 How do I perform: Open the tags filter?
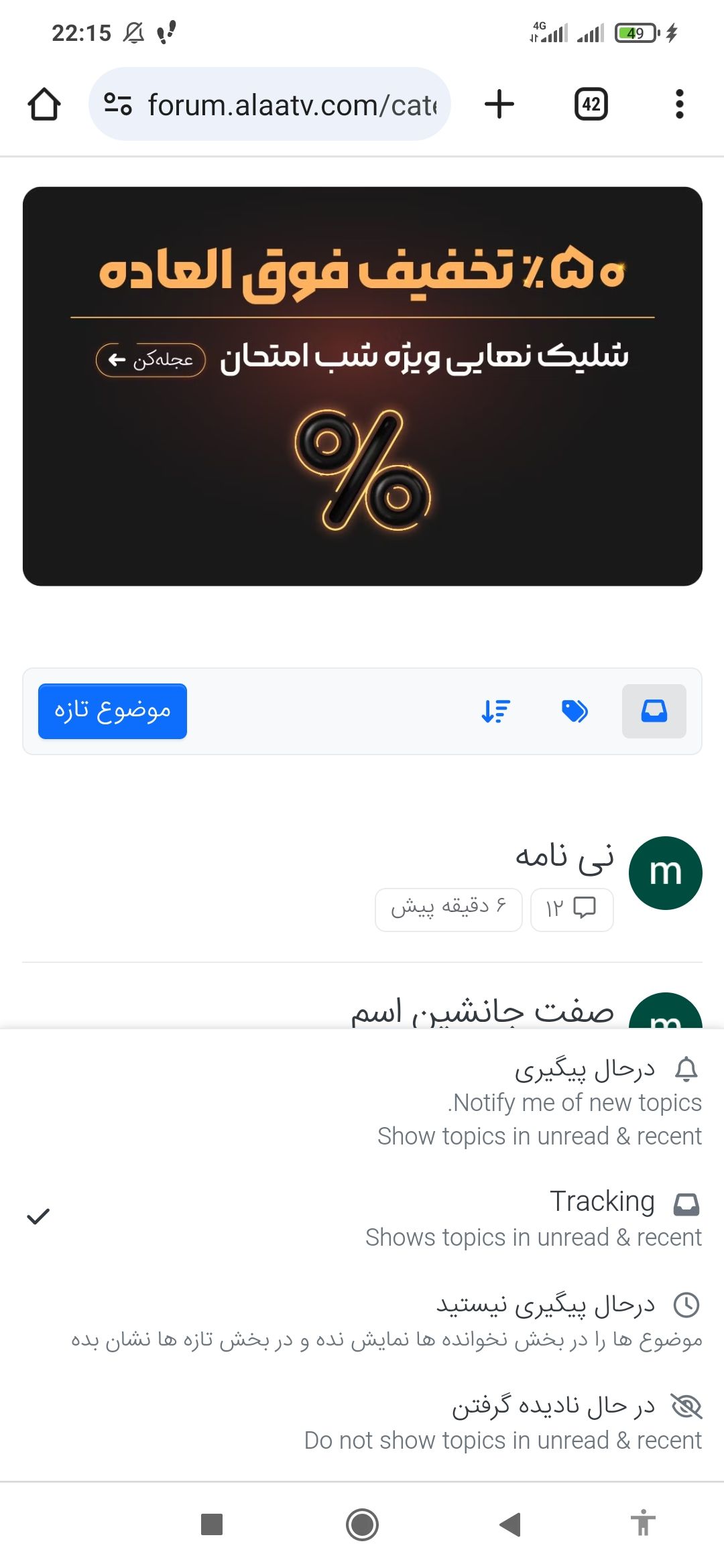575,711
